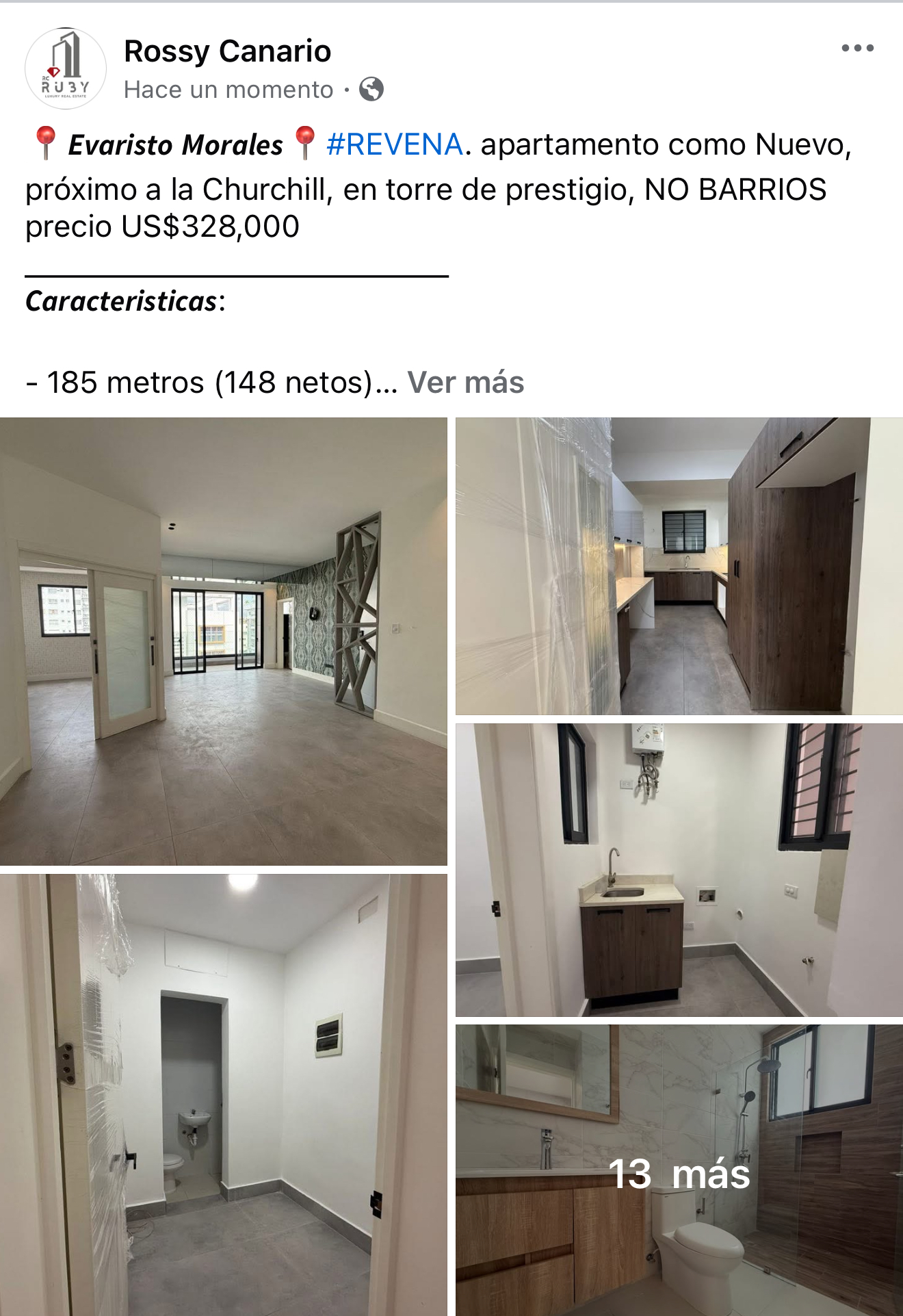Open the #REVENA hashtag
This screenshot has height=1316, width=903.
[395, 145]
